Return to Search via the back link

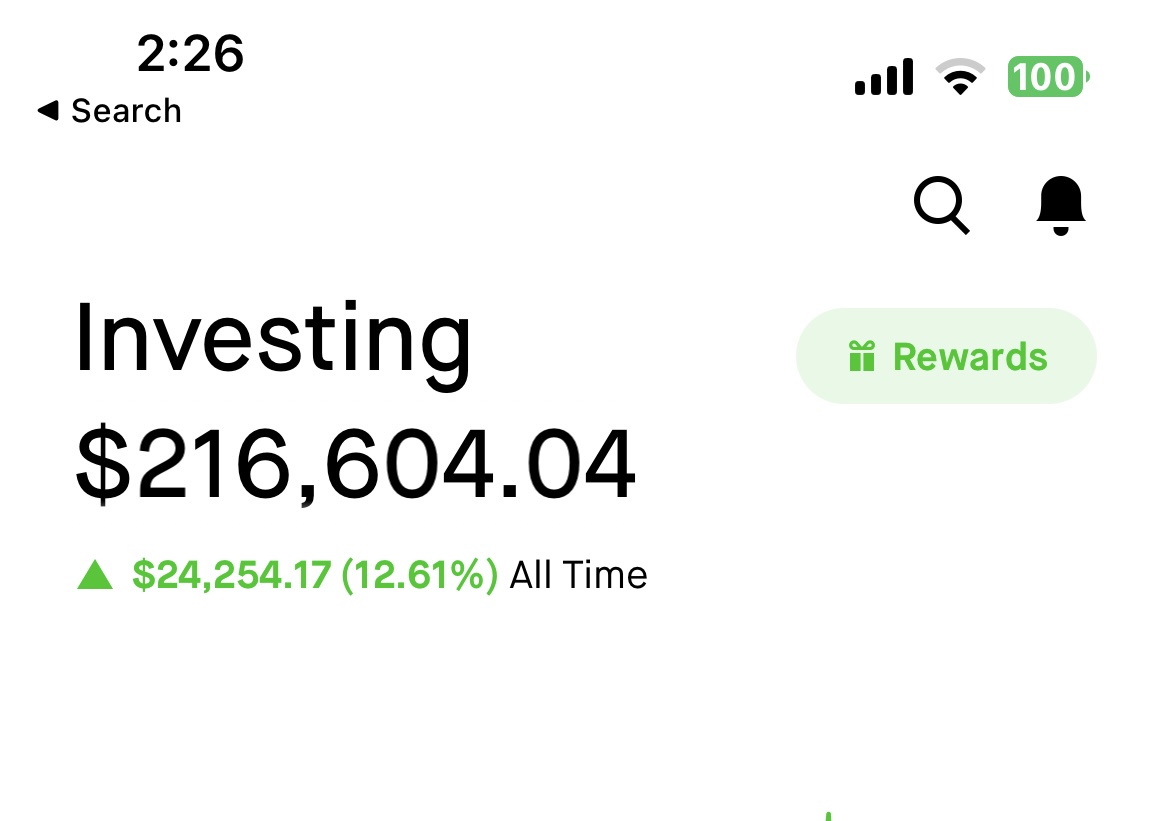coord(110,111)
